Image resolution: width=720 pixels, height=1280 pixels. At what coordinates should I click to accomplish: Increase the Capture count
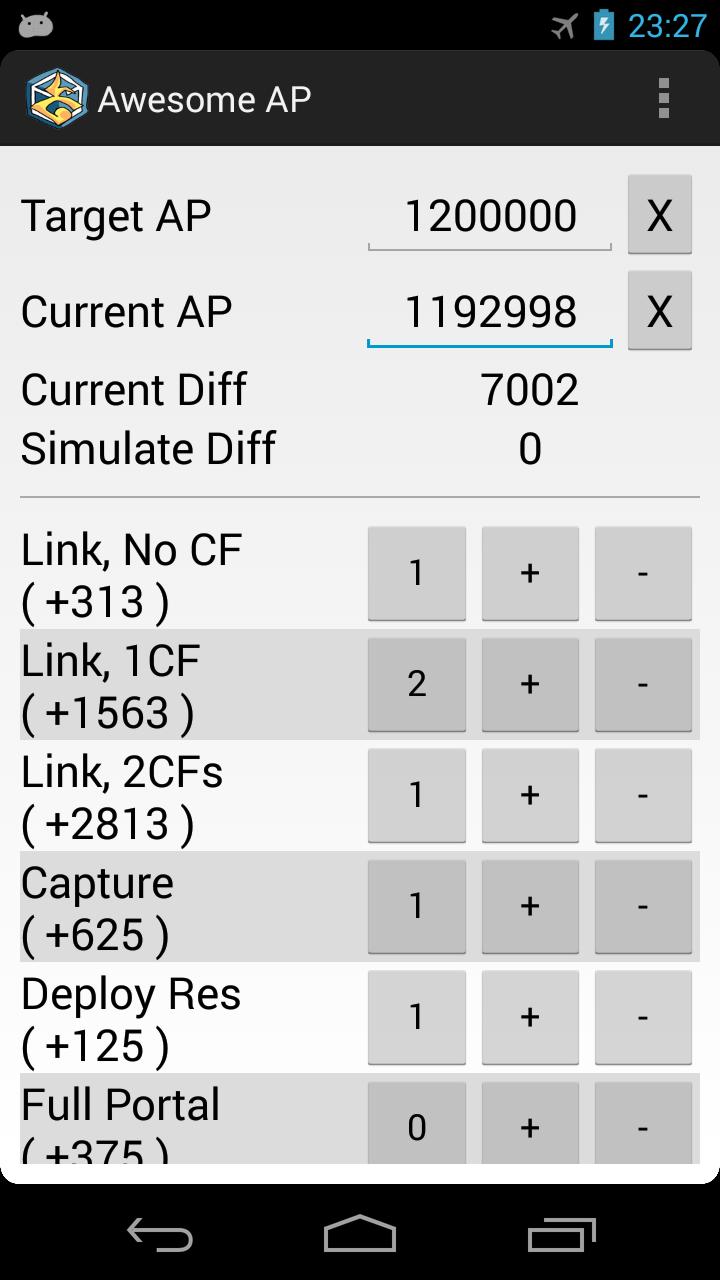click(529, 906)
